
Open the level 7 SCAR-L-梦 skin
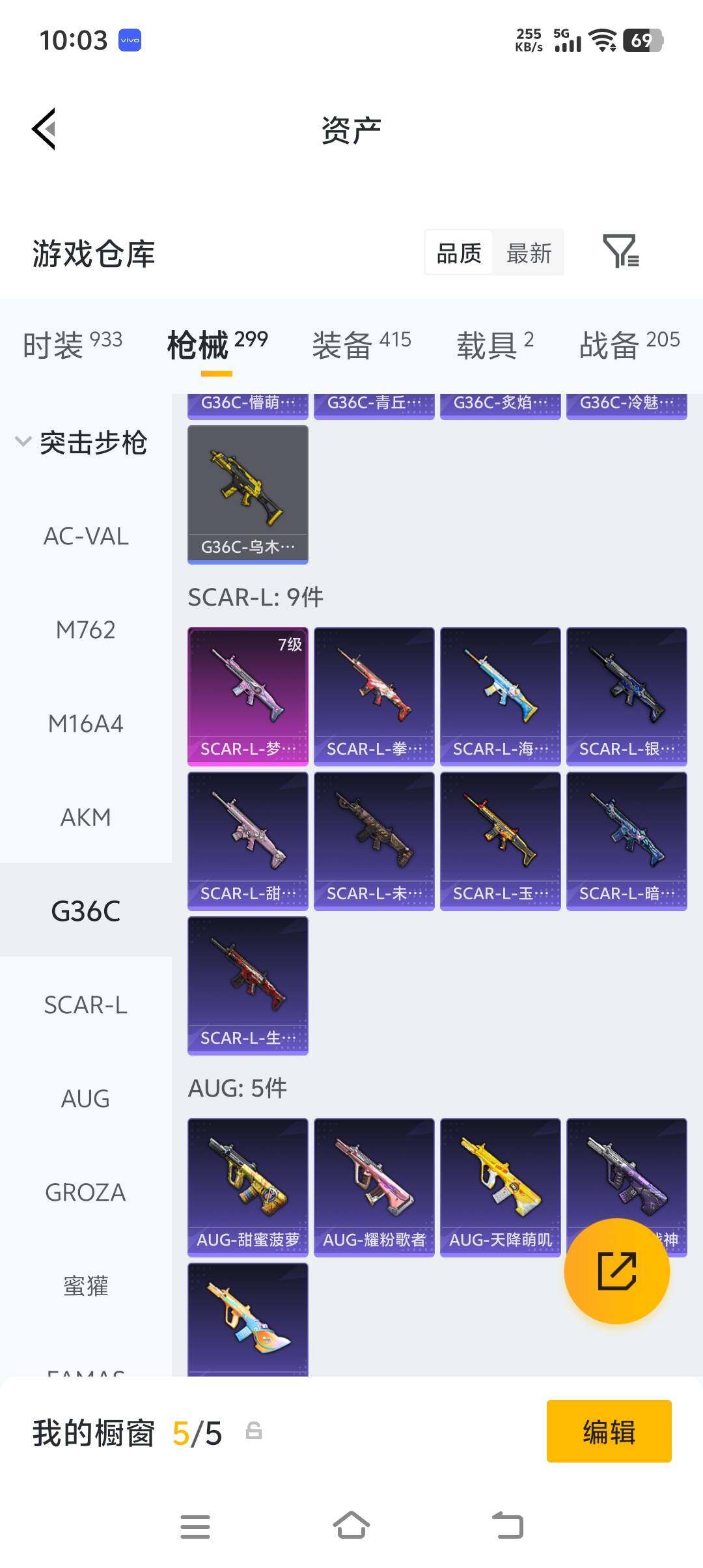(248, 696)
